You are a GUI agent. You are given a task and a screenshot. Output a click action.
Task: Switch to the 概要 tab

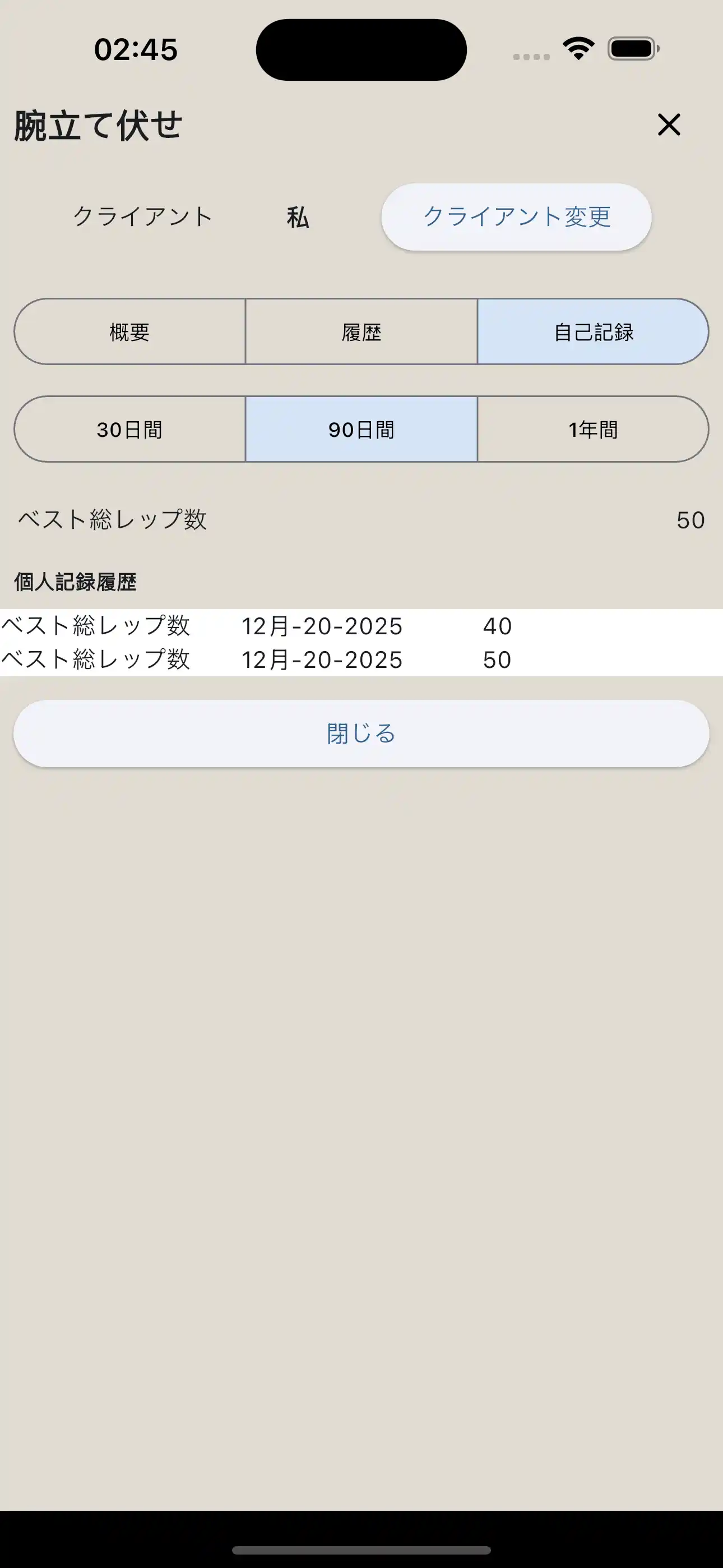pyautogui.click(x=129, y=332)
